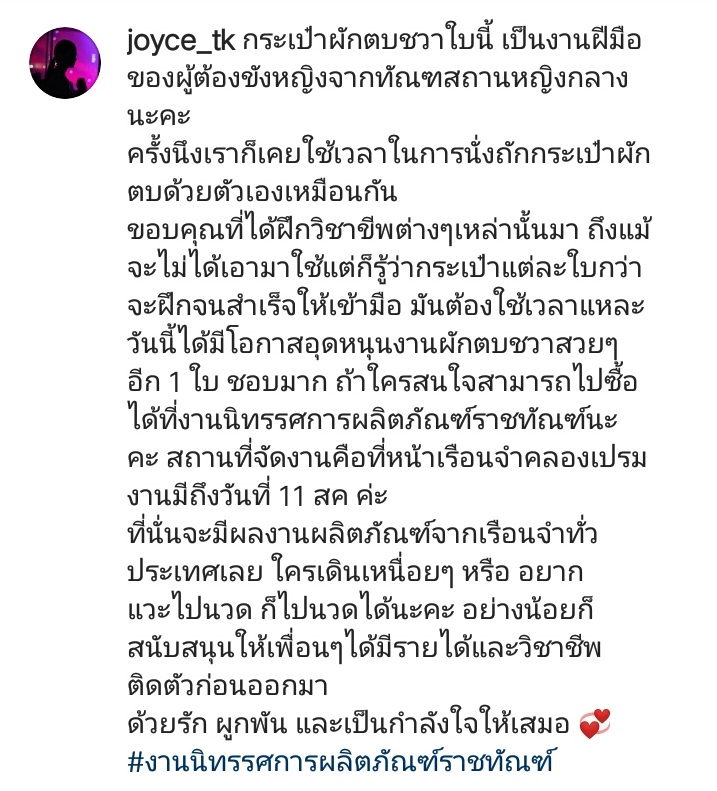Tap the joyce_tk username
Image resolution: width=717 pixels, height=791 pixels.
[x=185, y=40]
